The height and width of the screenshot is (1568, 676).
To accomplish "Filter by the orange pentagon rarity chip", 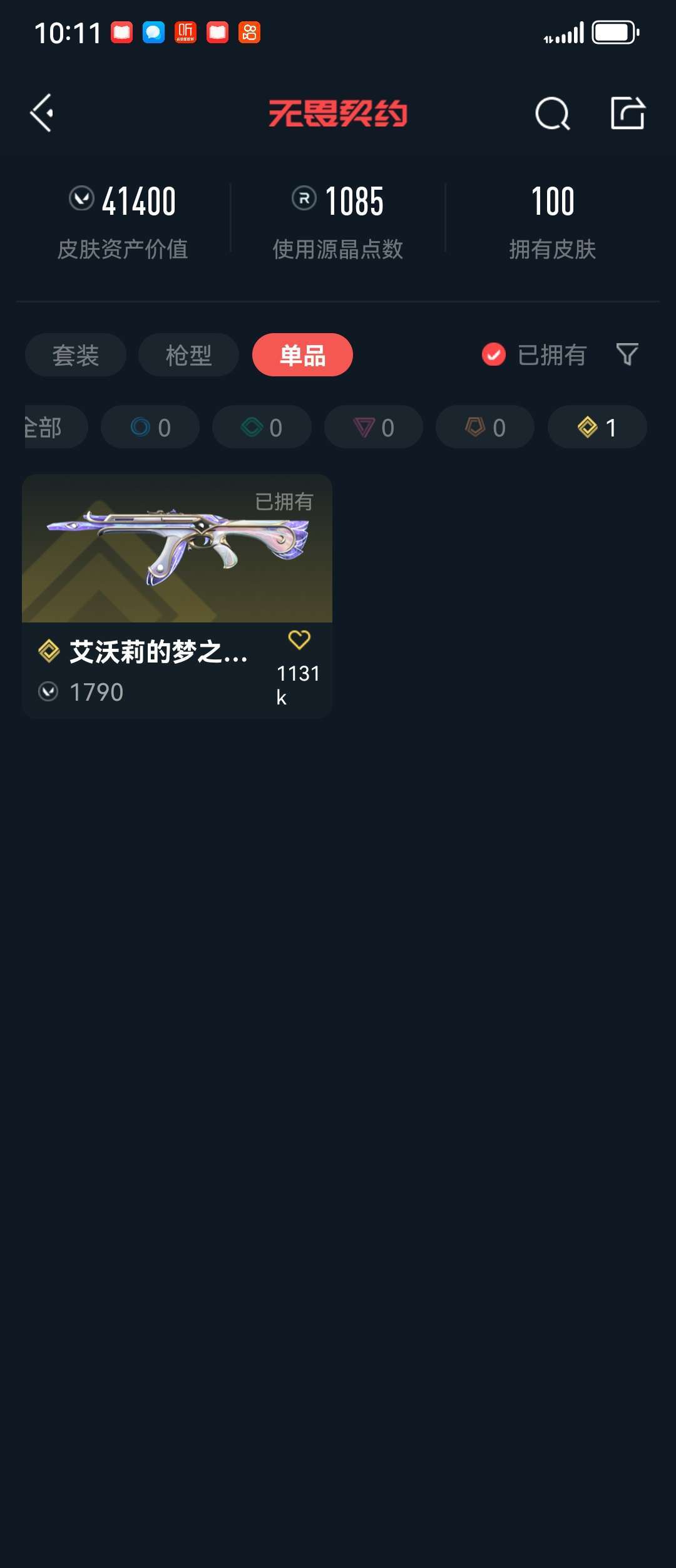I will click(x=485, y=427).
